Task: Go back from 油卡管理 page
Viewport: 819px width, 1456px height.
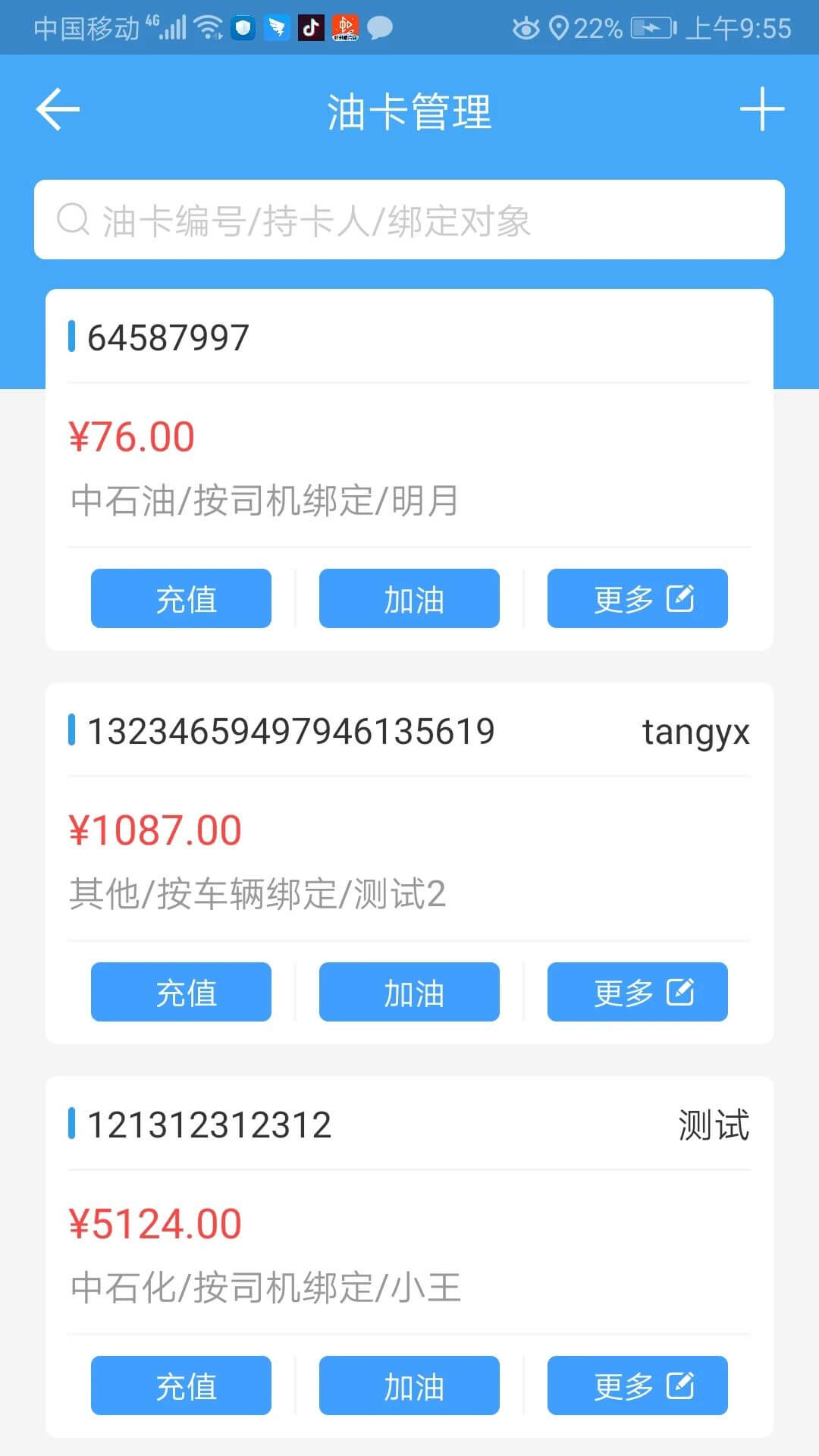Action: (58, 110)
